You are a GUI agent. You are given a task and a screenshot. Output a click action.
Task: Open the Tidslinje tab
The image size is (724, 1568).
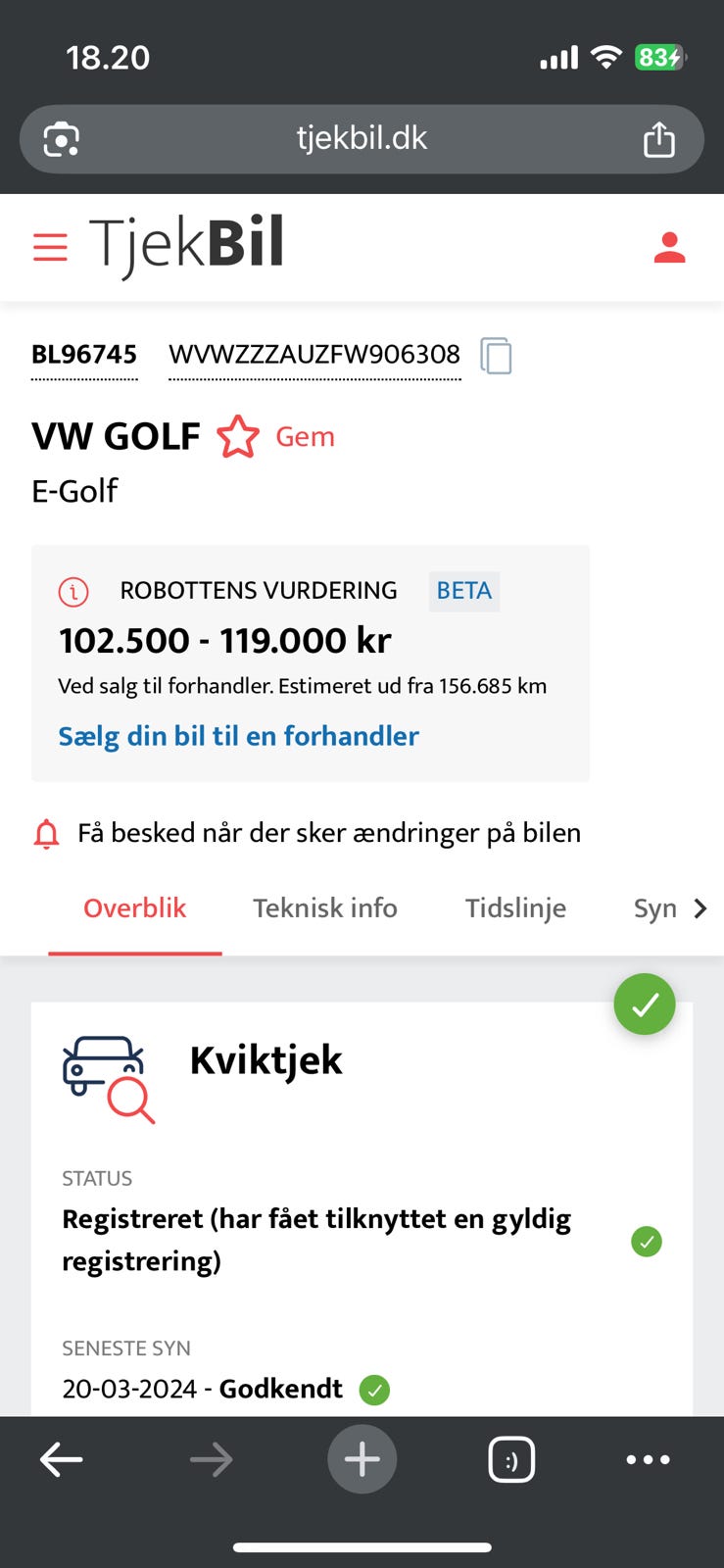516,908
